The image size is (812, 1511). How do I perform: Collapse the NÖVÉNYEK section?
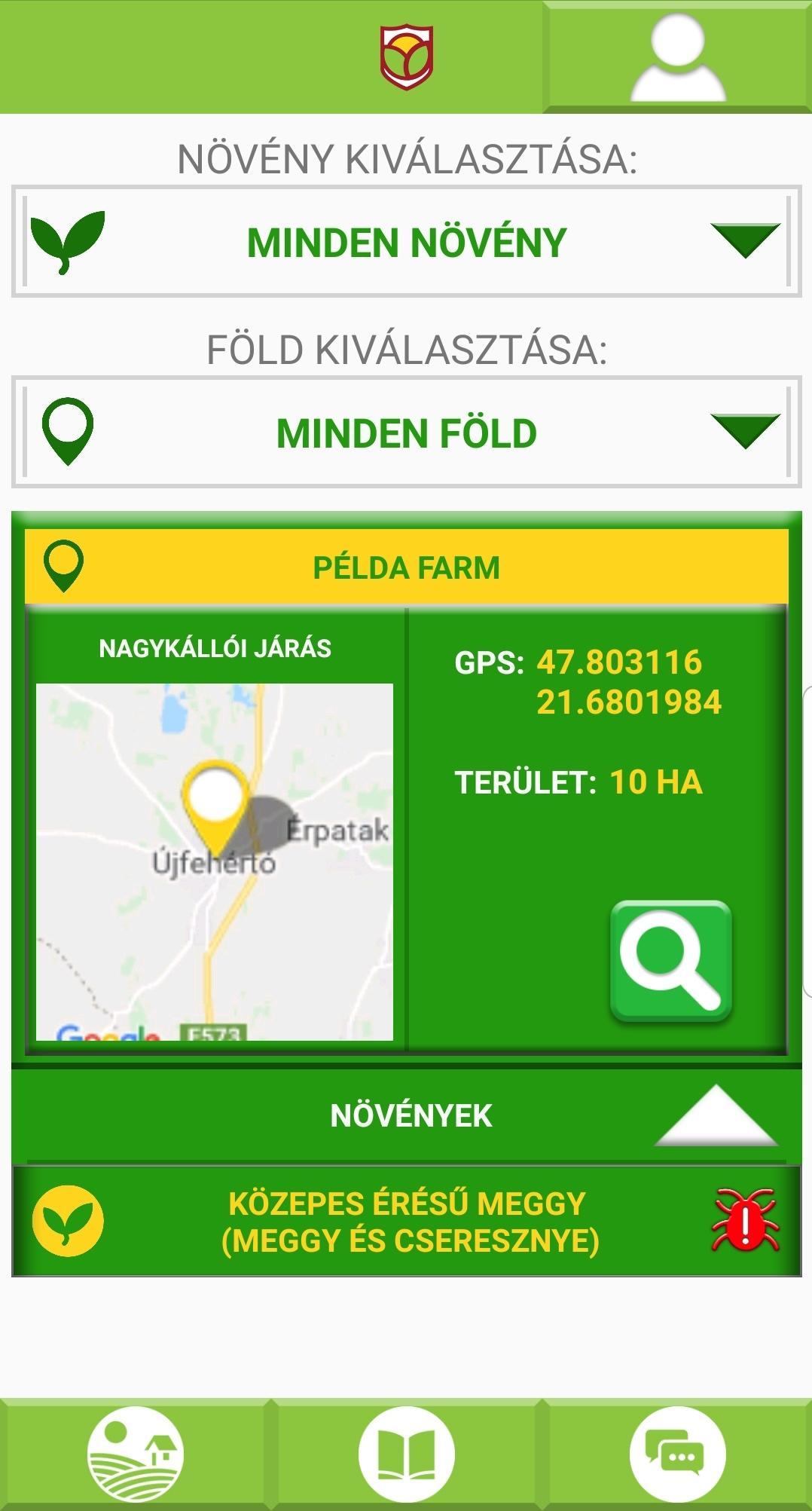pyautogui.click(x=714, y=1116)
